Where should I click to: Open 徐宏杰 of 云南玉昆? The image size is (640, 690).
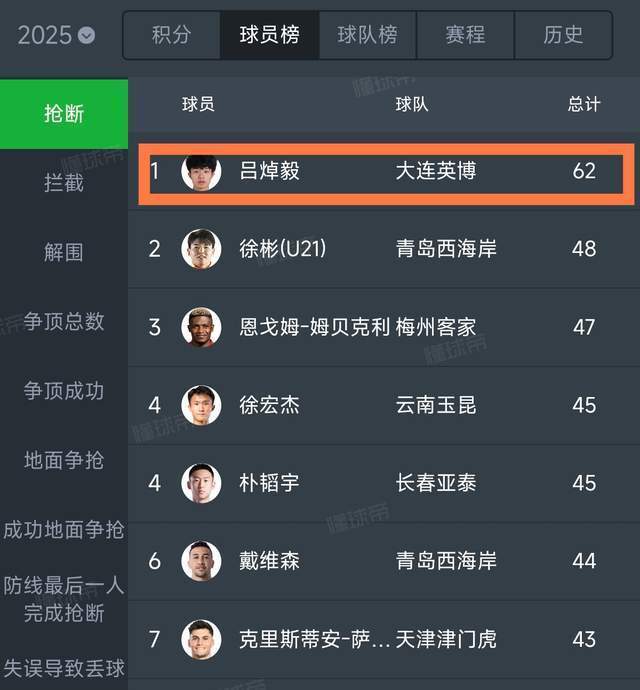coord(384,405)
